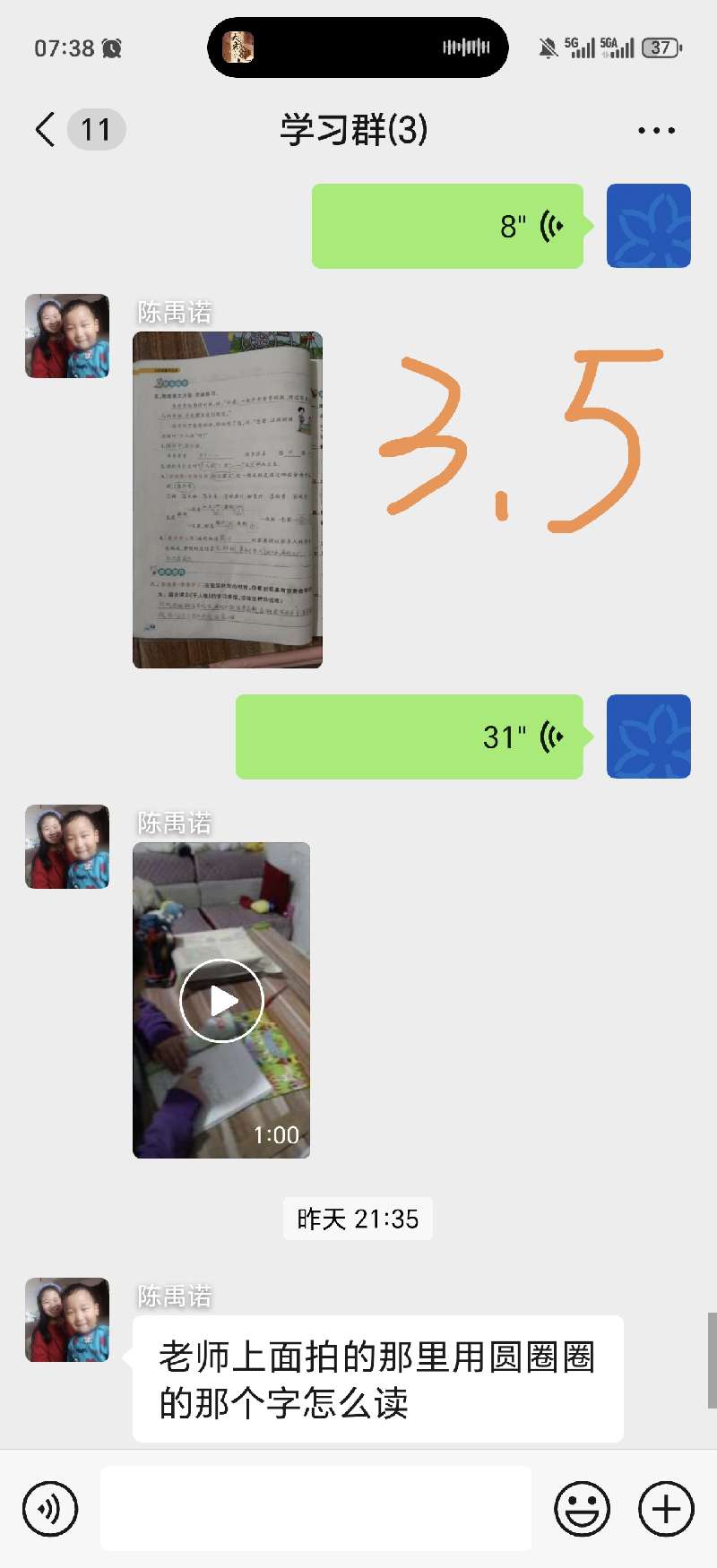Tap the floating voice playback pill at the top

click(x=358, y=47)
